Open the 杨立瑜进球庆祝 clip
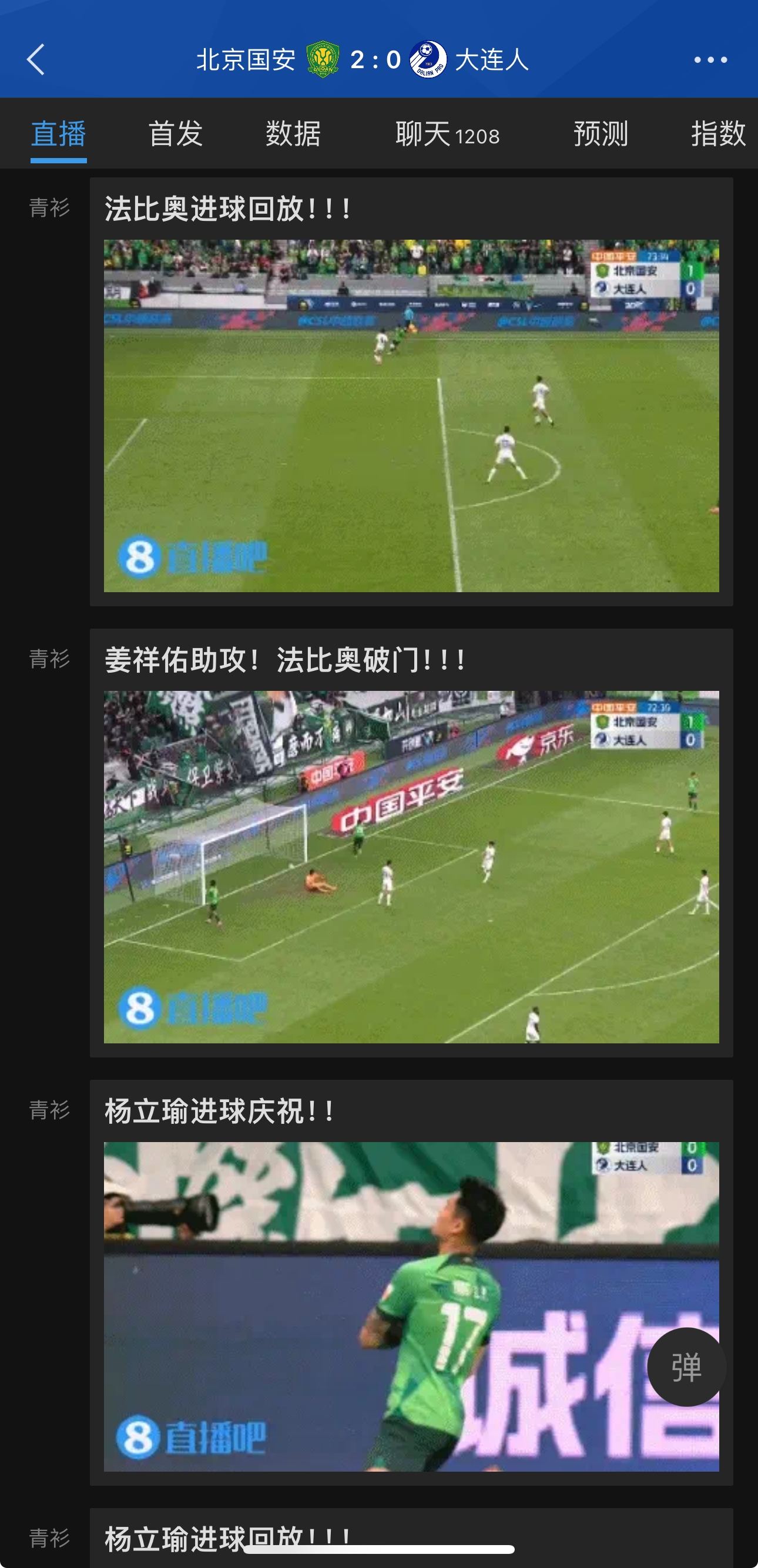This screenshot has height=1568, width=758. [x=411, y=1307]
